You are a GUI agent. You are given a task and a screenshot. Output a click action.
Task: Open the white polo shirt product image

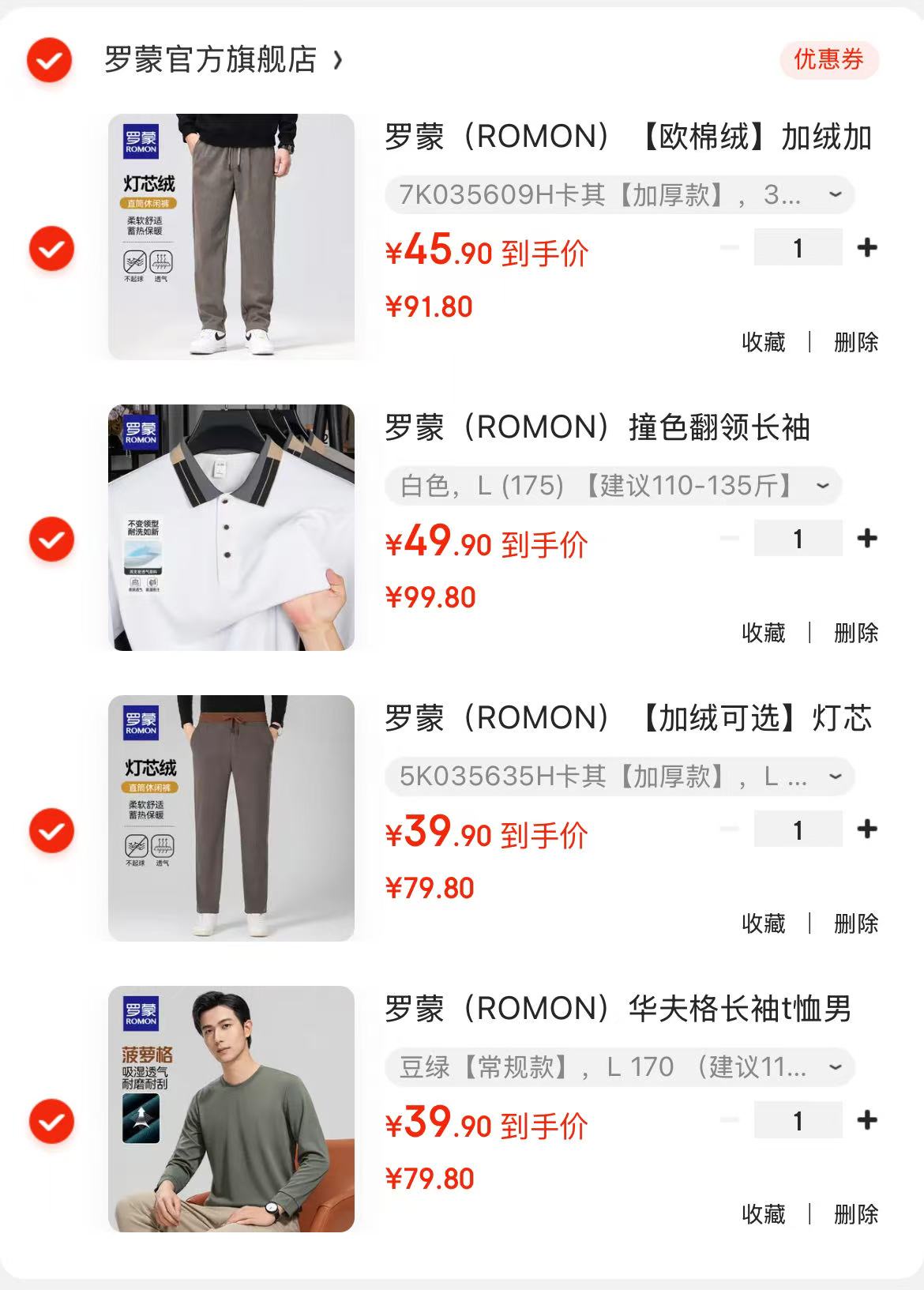231,528
